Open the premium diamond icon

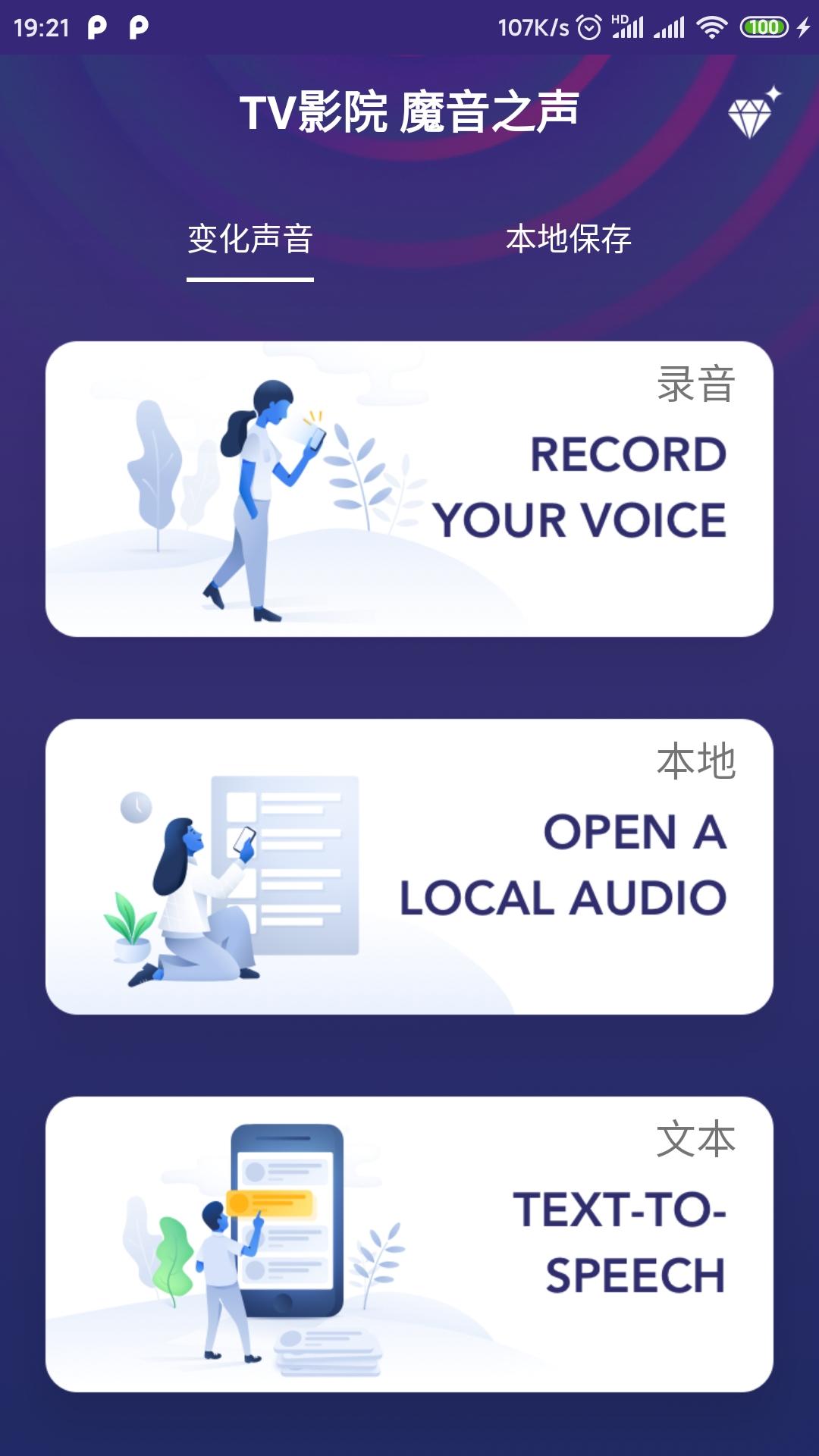(x=751, y=115)
